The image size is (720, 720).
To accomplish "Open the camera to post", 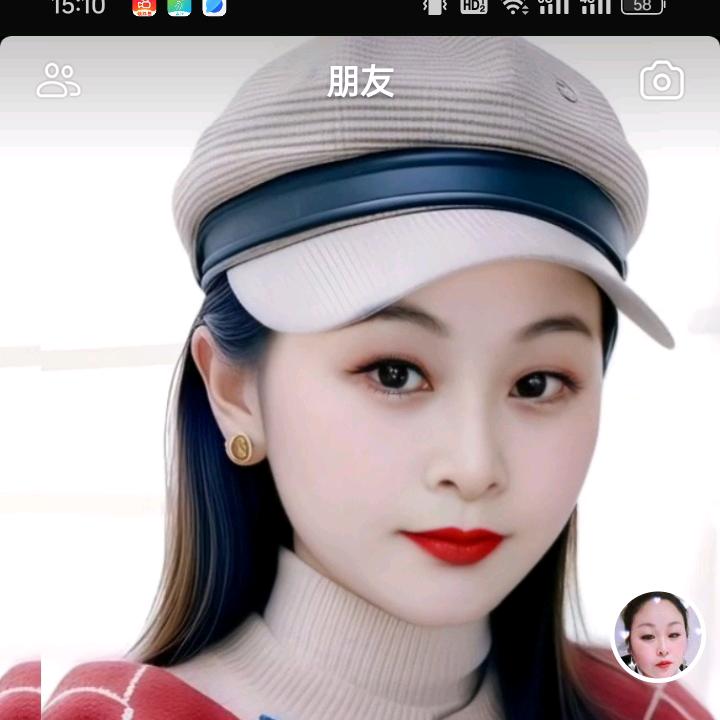I will pos(661,81).
